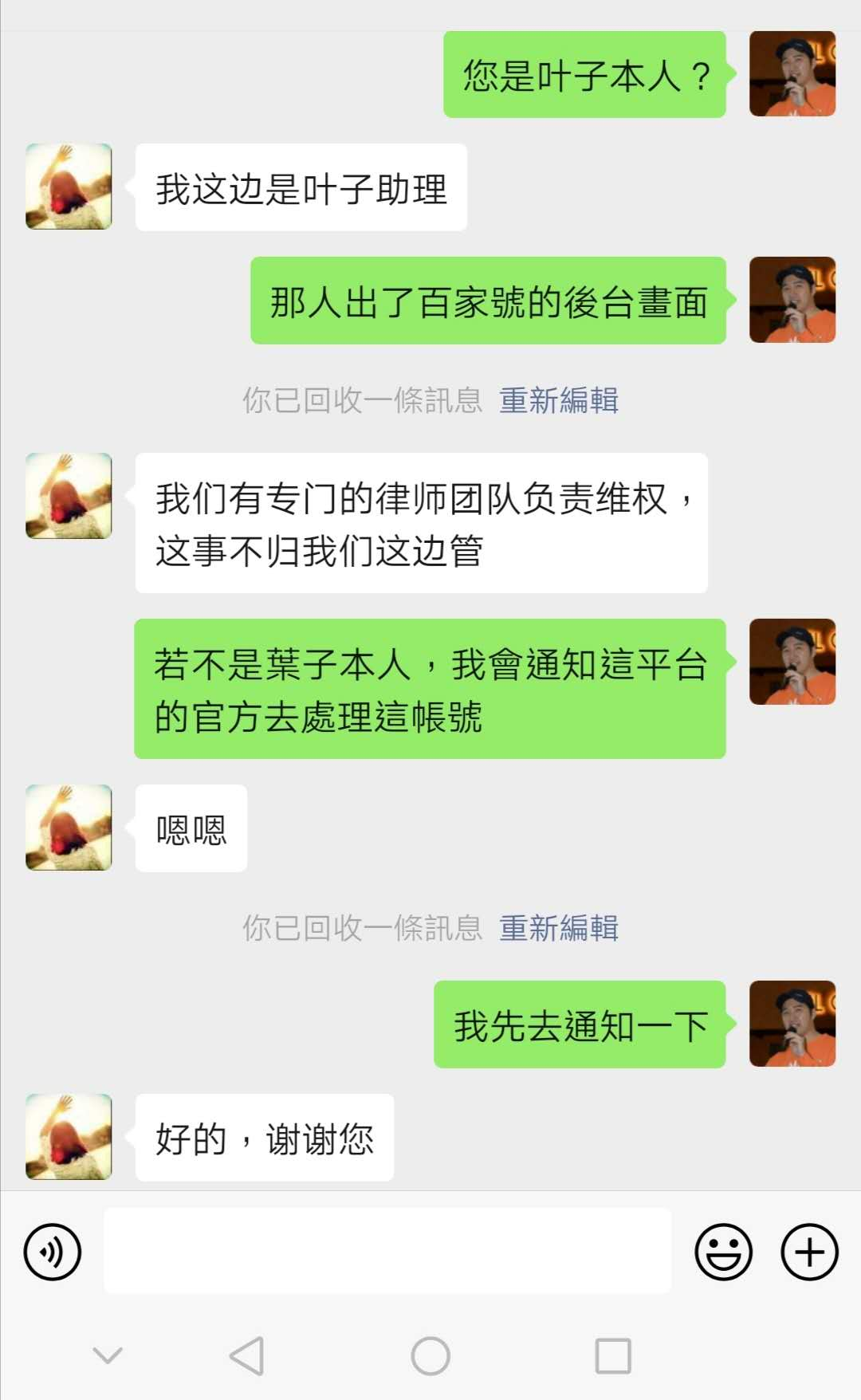Open recent apps overview
Viewport: 861px width, 1400px height.
click(613, 1355)
